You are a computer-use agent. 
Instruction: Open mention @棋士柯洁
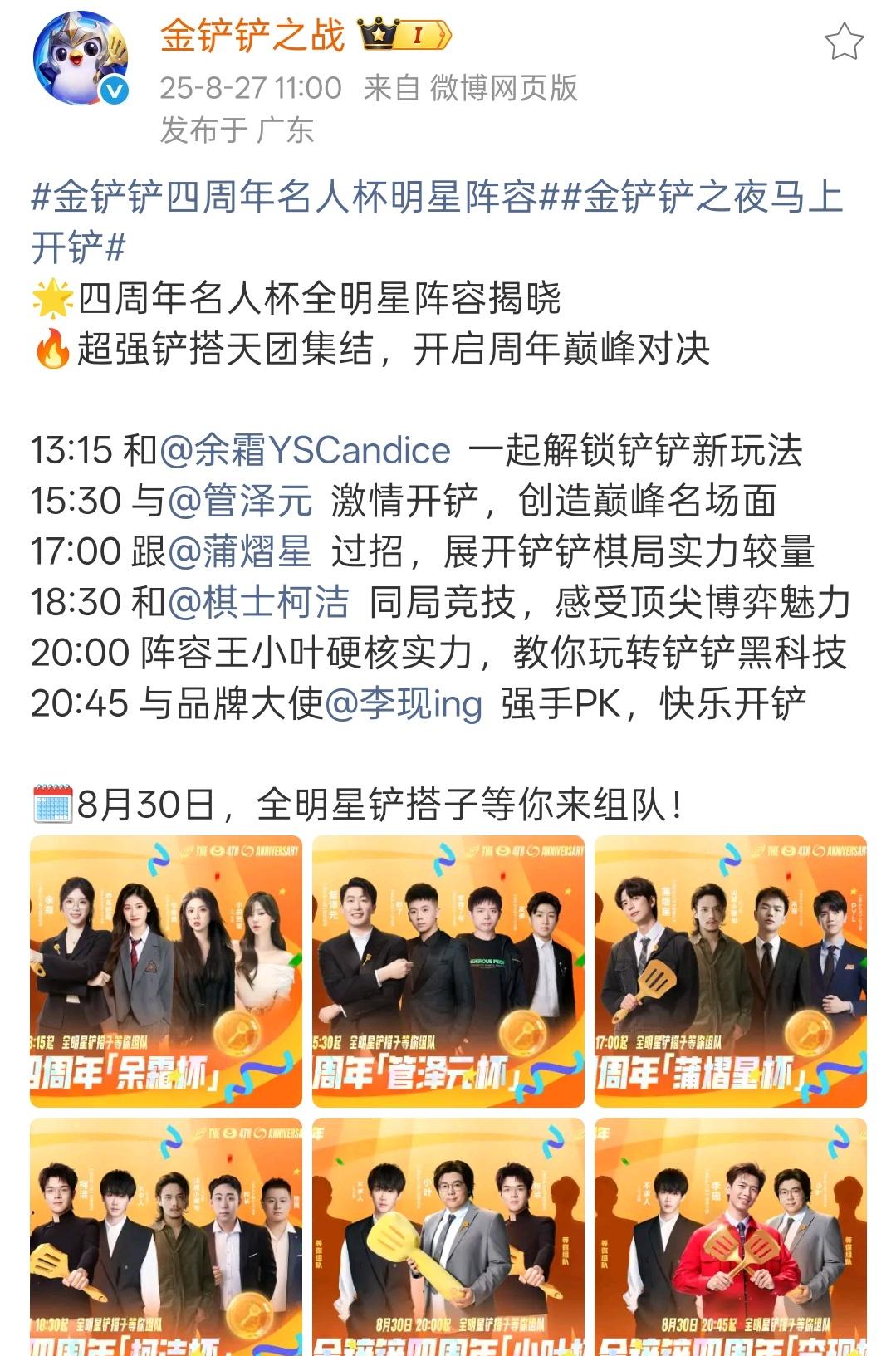pyautogui.click(x=258, y=602)
